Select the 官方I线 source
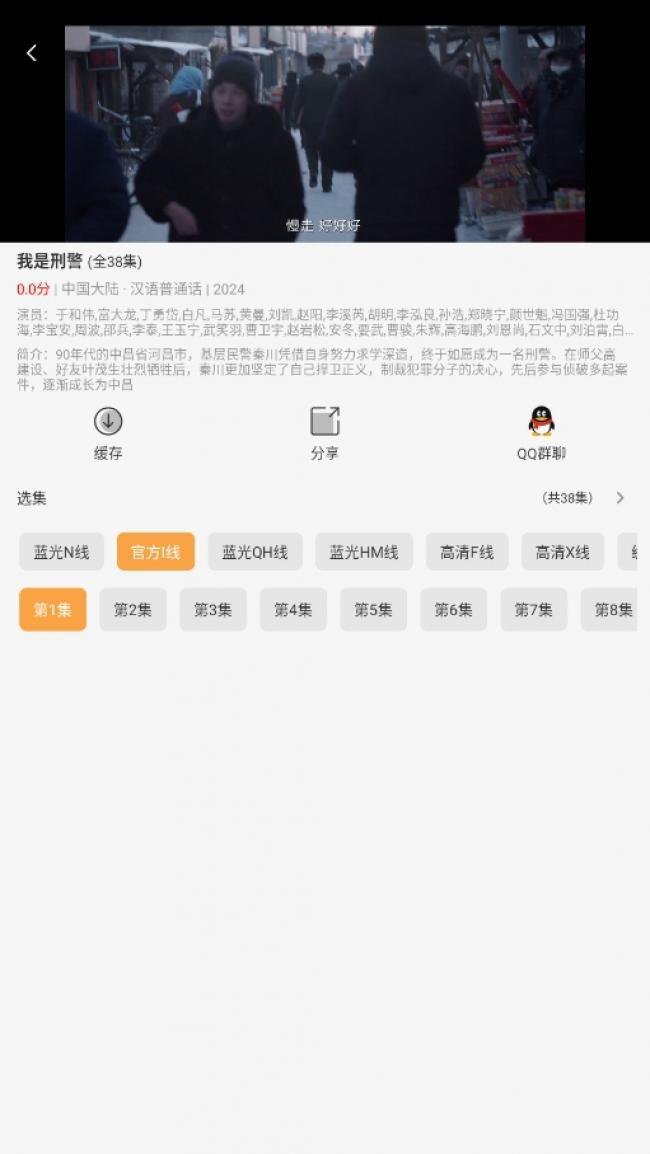The height and width of the screenshot is (1154, 650). [156, 552]
